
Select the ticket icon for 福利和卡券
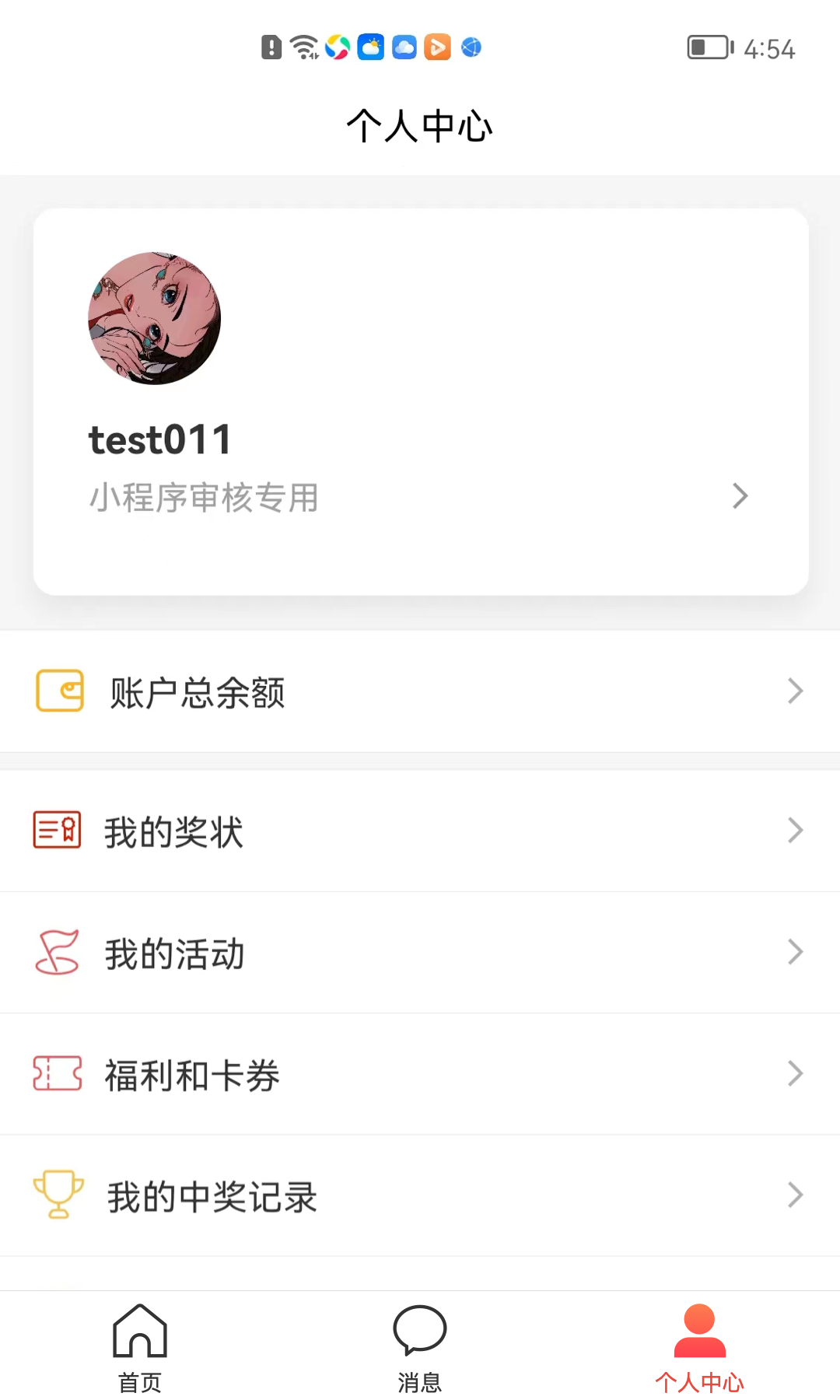[58, 1074]
